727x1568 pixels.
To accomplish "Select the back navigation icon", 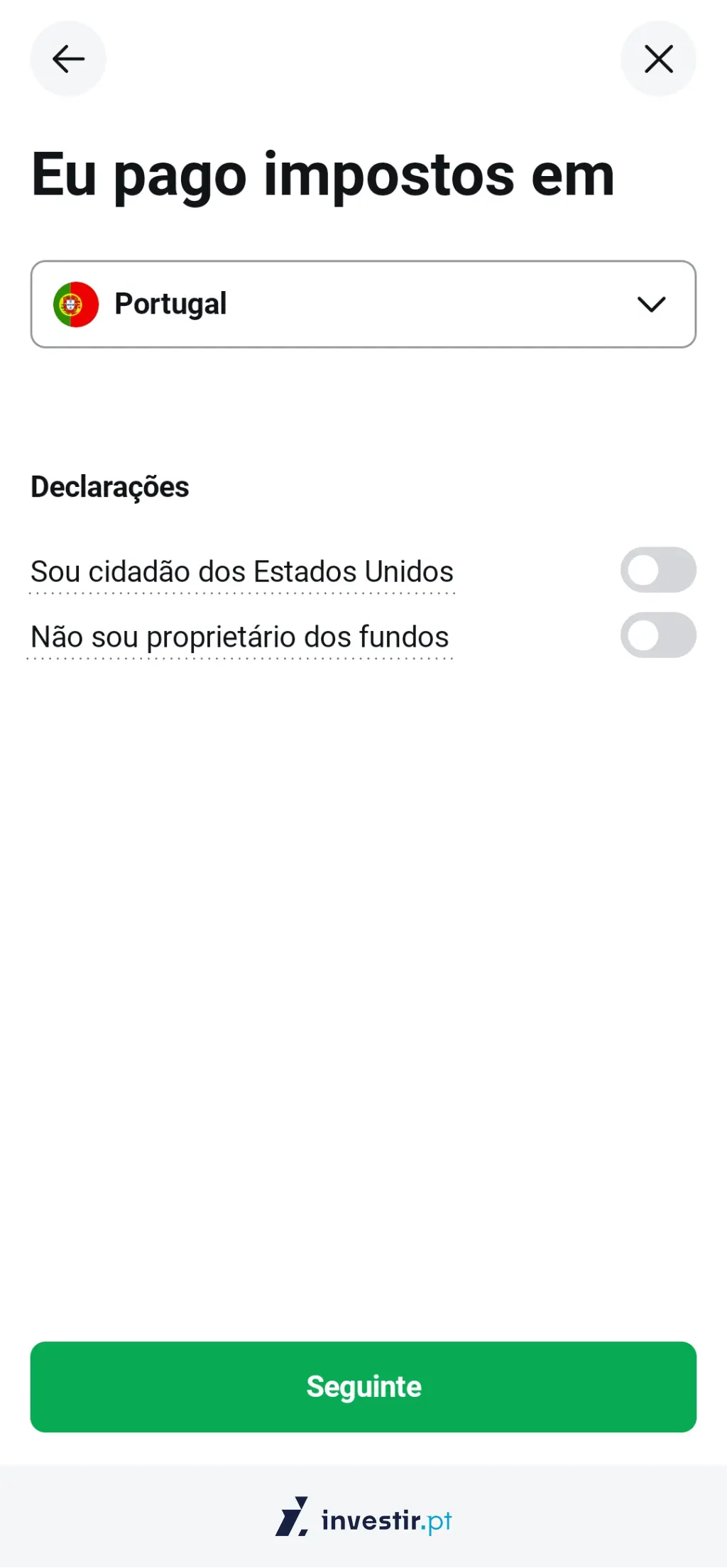I will pyautogui.click(x=67, y=59).
